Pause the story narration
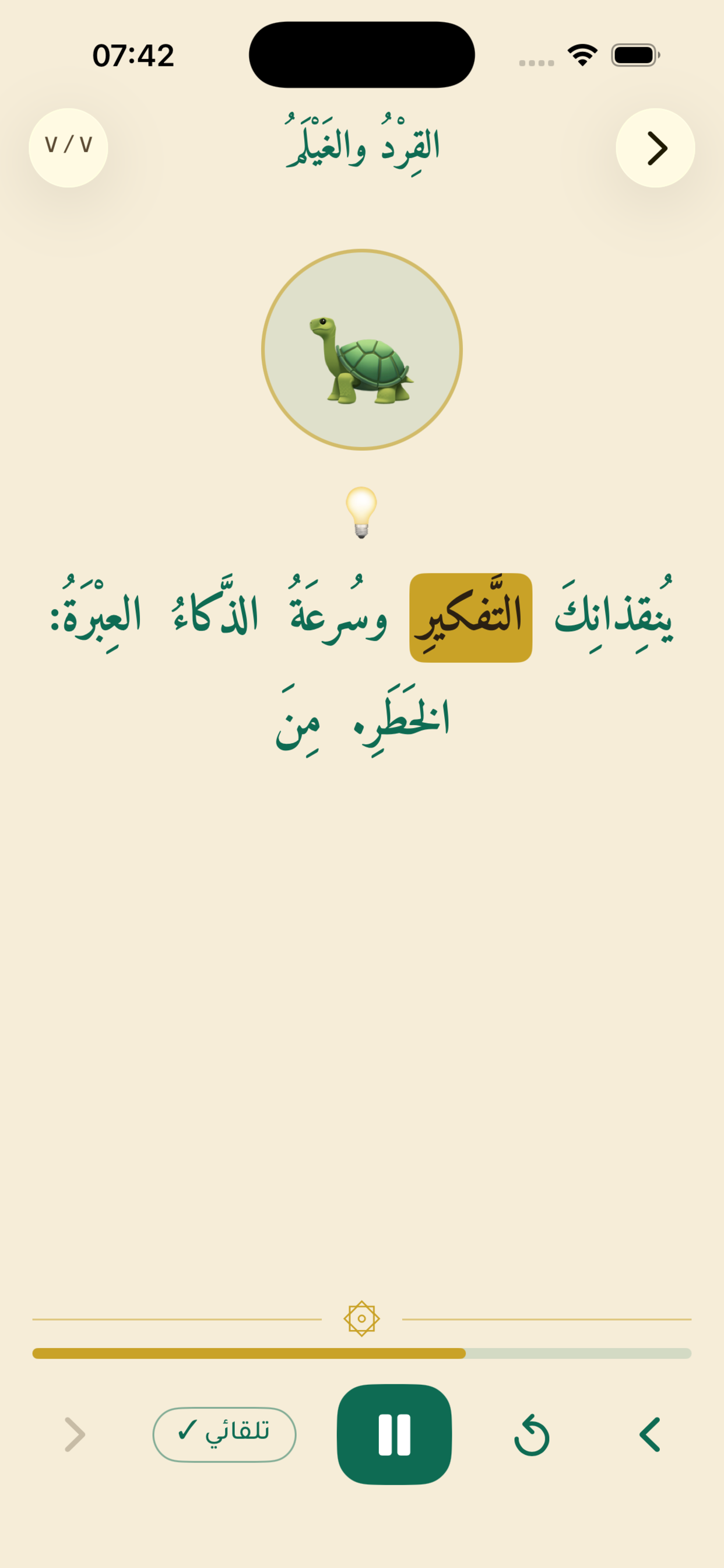This screenshot has height=1568, width=724. coord(394,1434)
